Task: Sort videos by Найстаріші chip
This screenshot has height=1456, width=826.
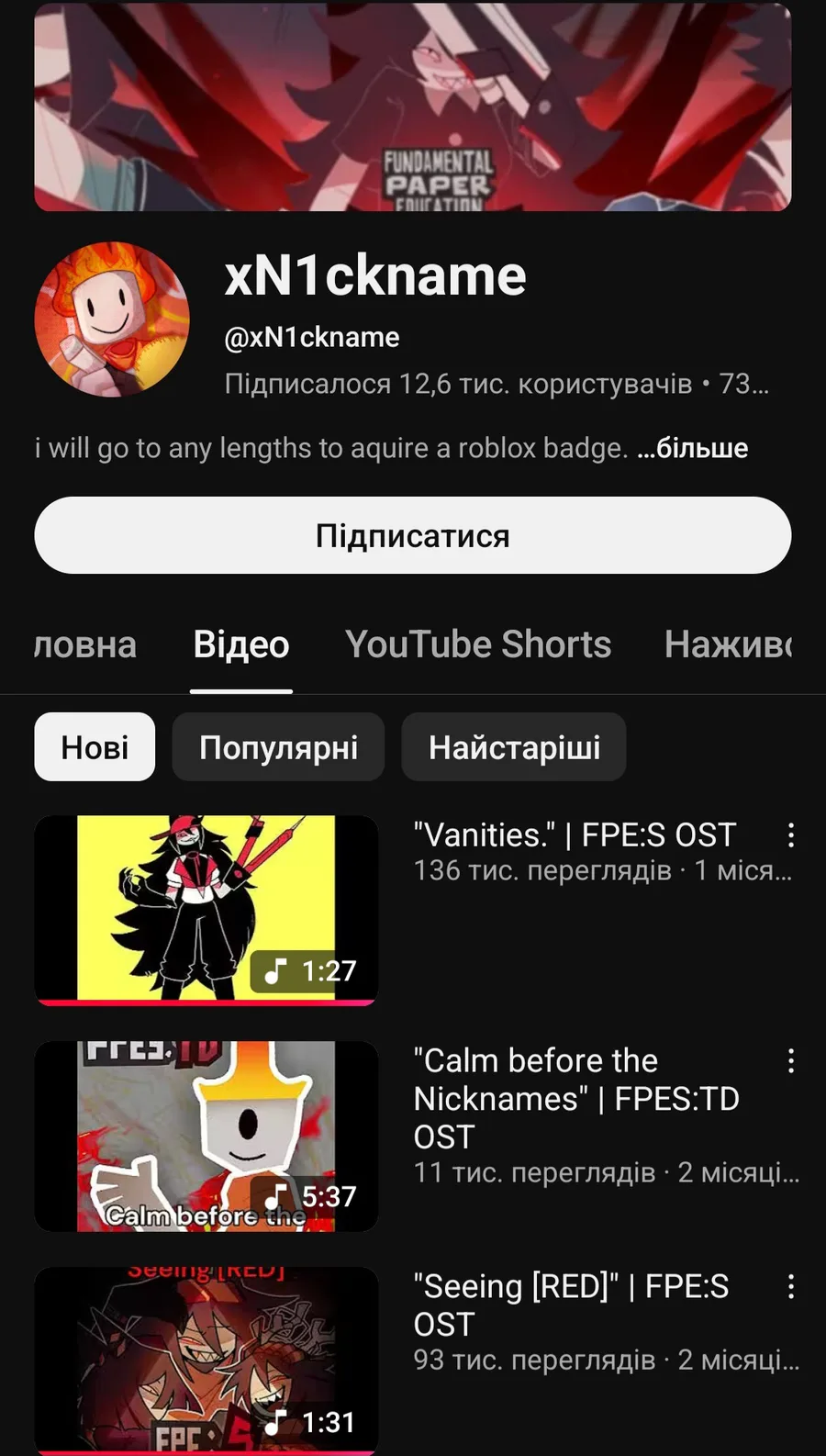Action: point(514,747)
